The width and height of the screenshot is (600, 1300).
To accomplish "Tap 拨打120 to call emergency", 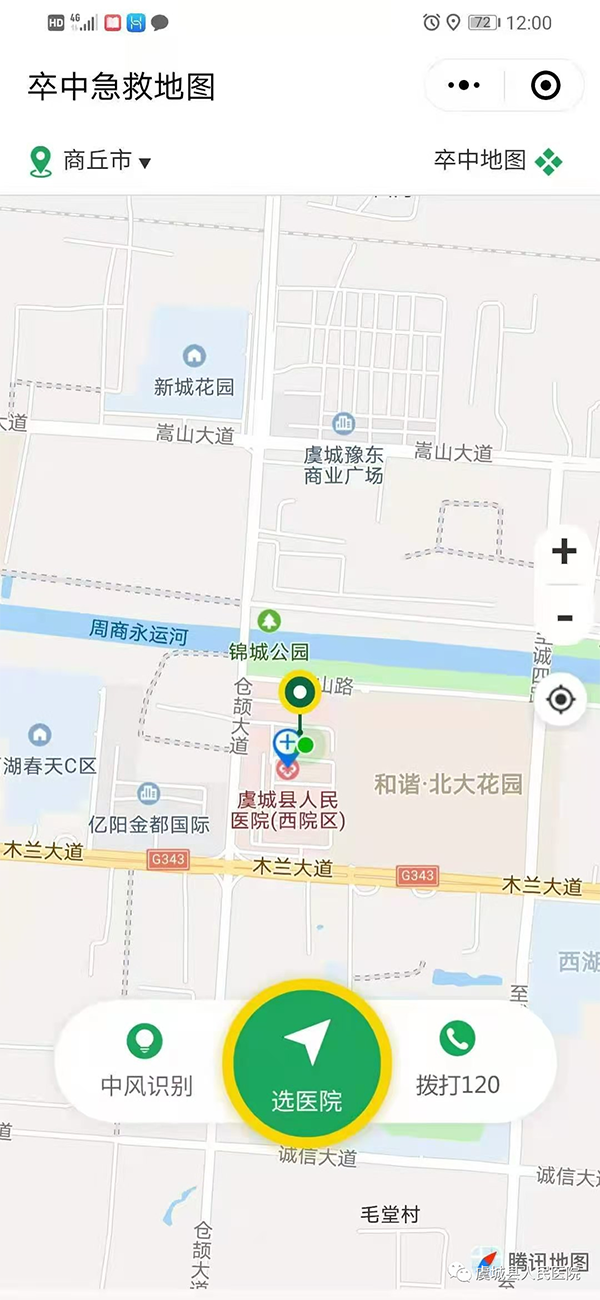I will (458, 1059).
